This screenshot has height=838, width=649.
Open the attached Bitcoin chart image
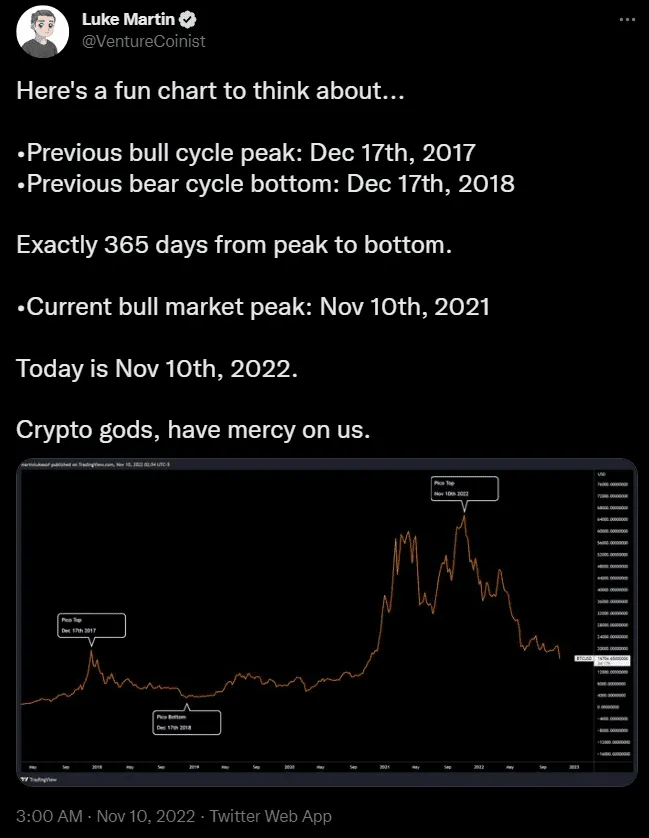[326, 622]
